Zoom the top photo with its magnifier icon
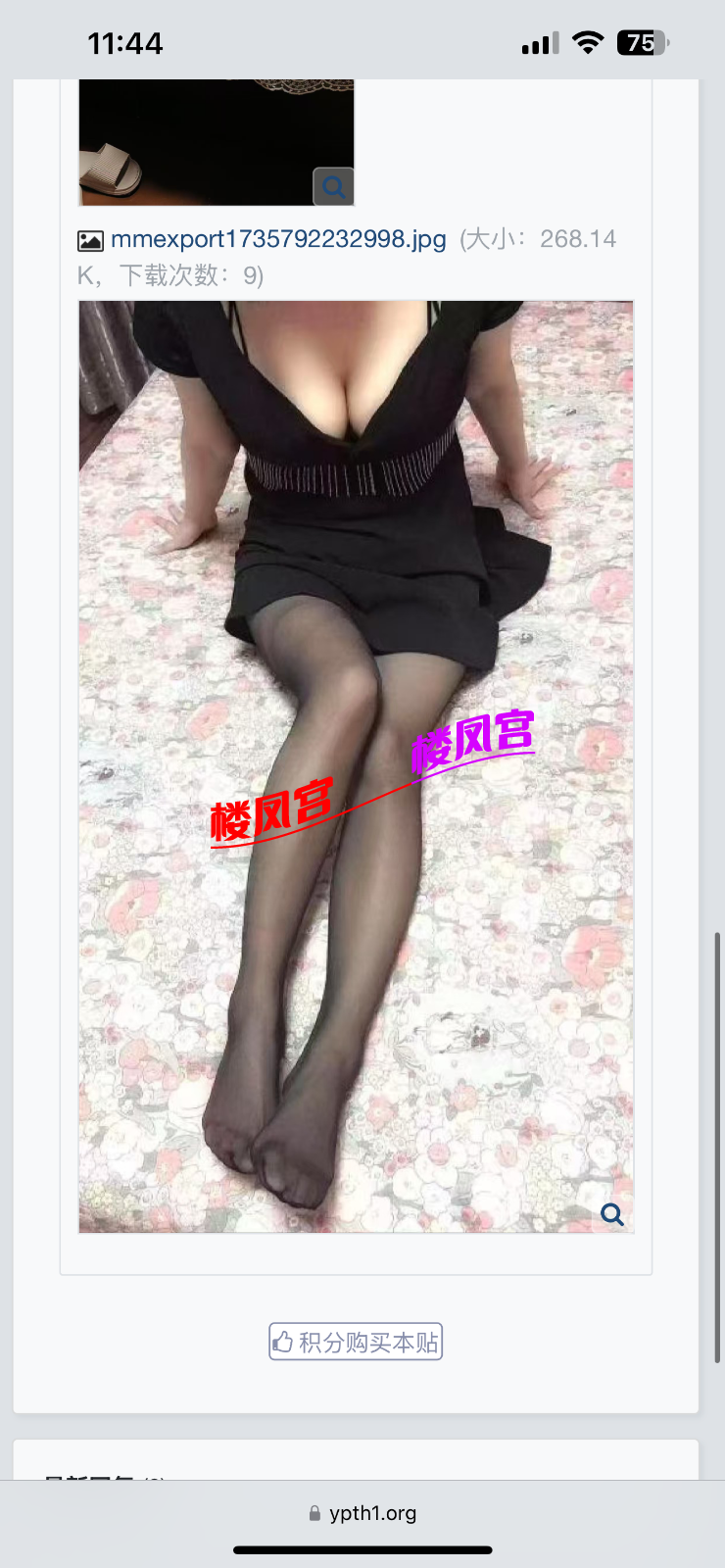 (333, 186)
